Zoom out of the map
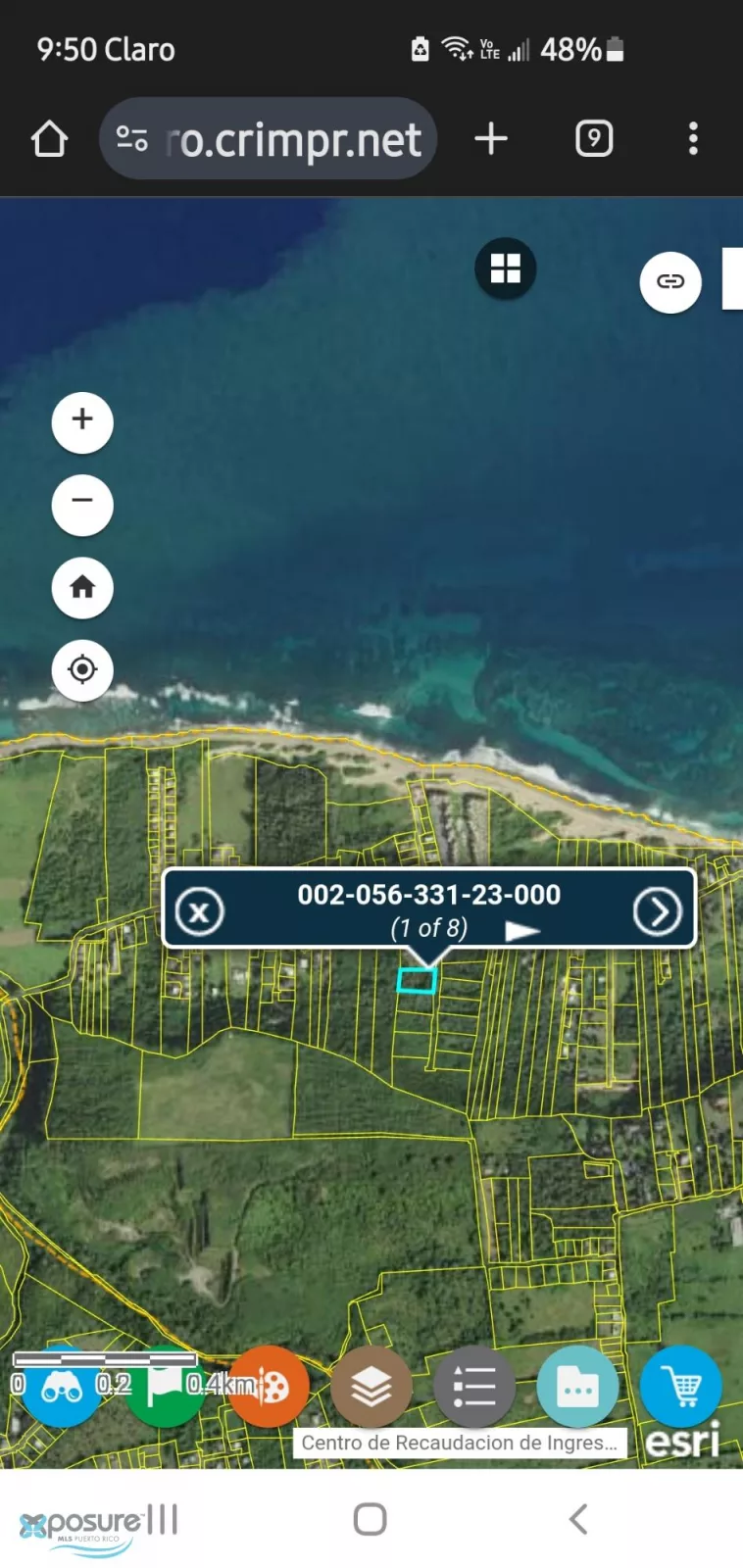This screenshot has height=1568, width=743. pos(82,505)
